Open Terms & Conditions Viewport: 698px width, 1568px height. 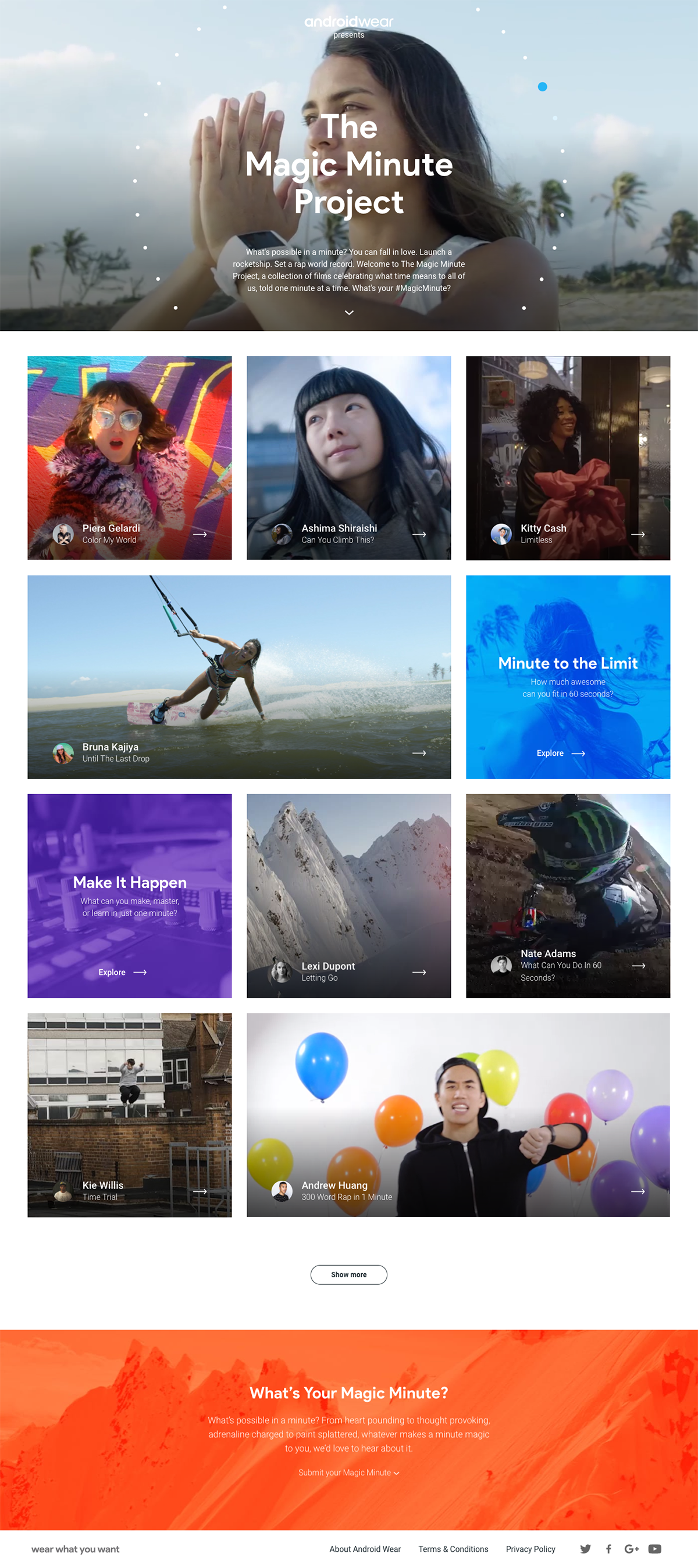coord(453,1548)
